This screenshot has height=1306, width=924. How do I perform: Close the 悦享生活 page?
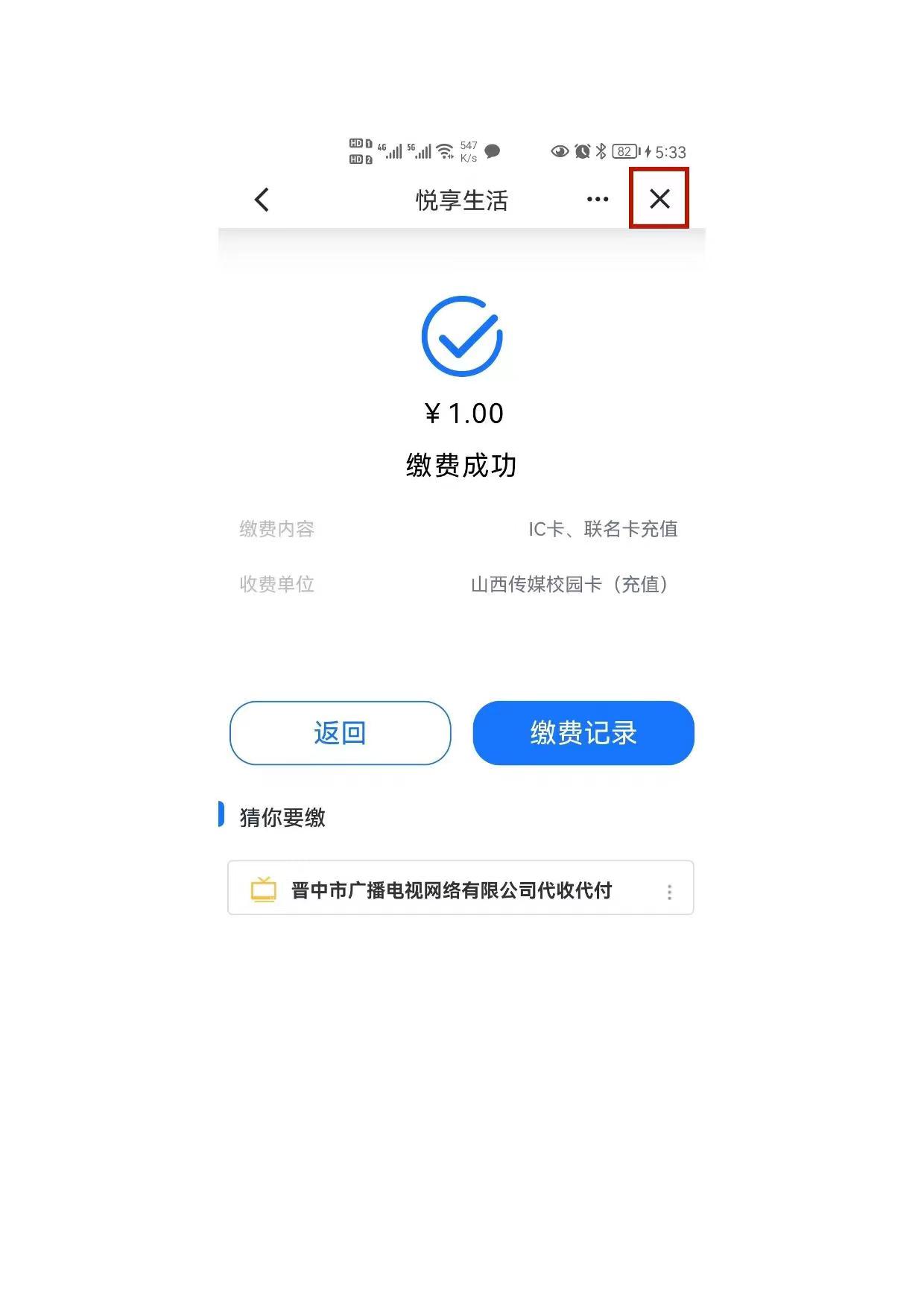coord(659,199)
